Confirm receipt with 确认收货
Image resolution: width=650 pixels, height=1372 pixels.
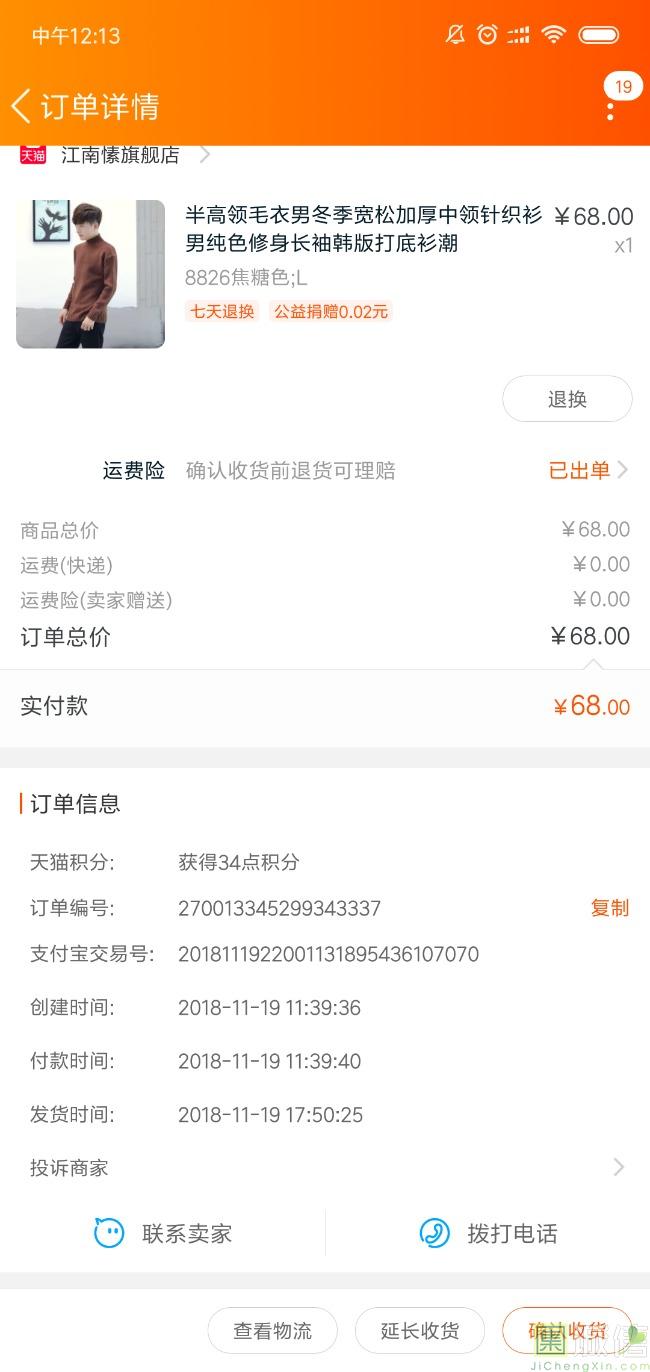[567, 1331]
